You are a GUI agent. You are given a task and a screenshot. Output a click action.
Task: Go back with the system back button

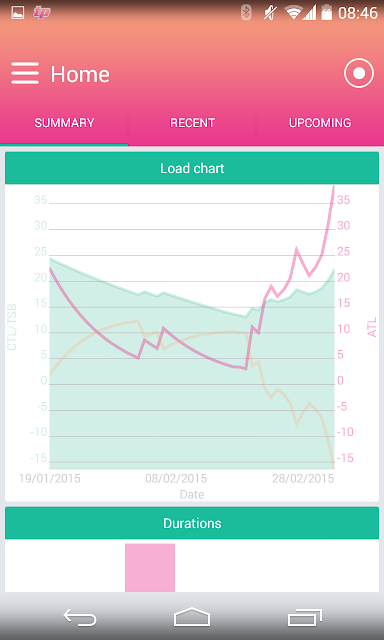(80, 617)
